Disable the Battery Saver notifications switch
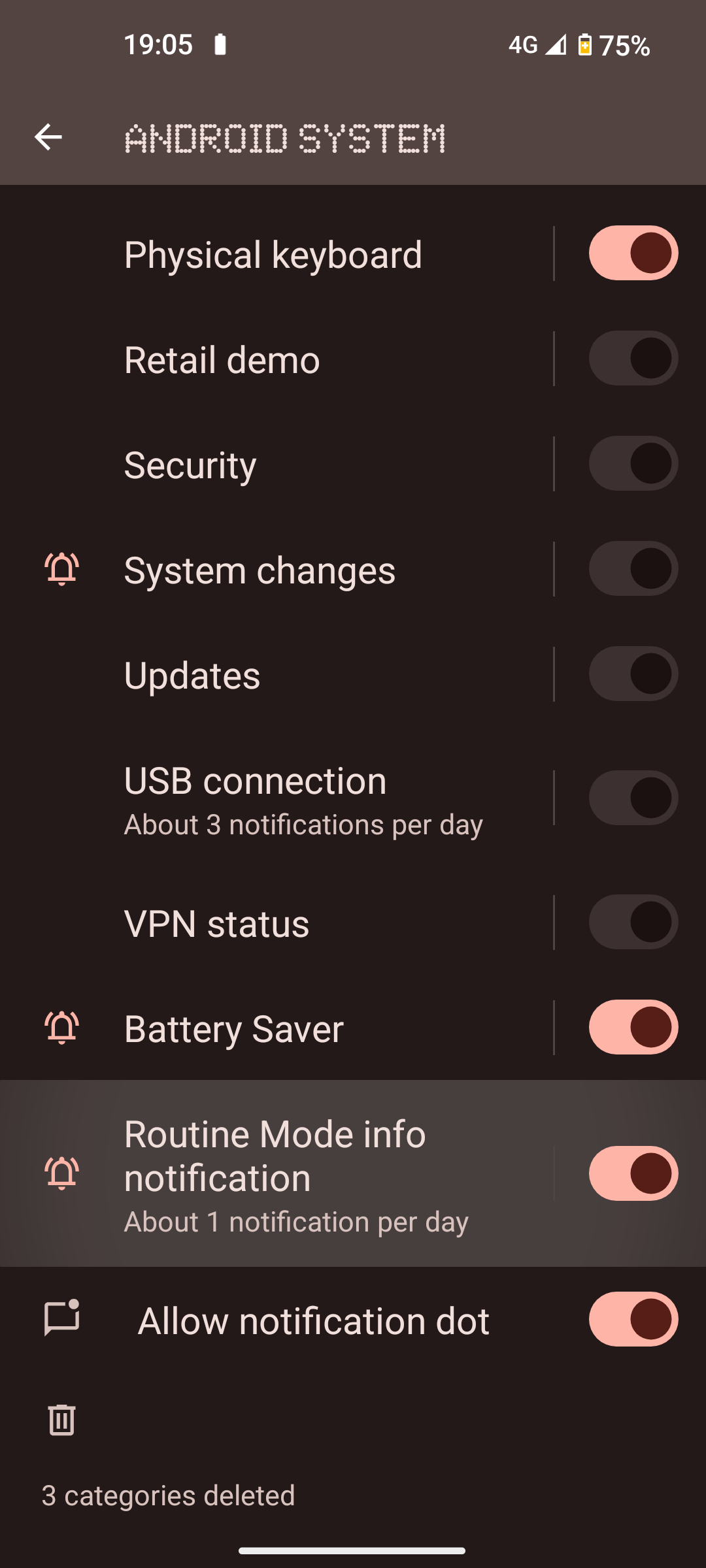Image resolution: width=706 pixels, height=1568 pixels. (x=633, y=1027)
